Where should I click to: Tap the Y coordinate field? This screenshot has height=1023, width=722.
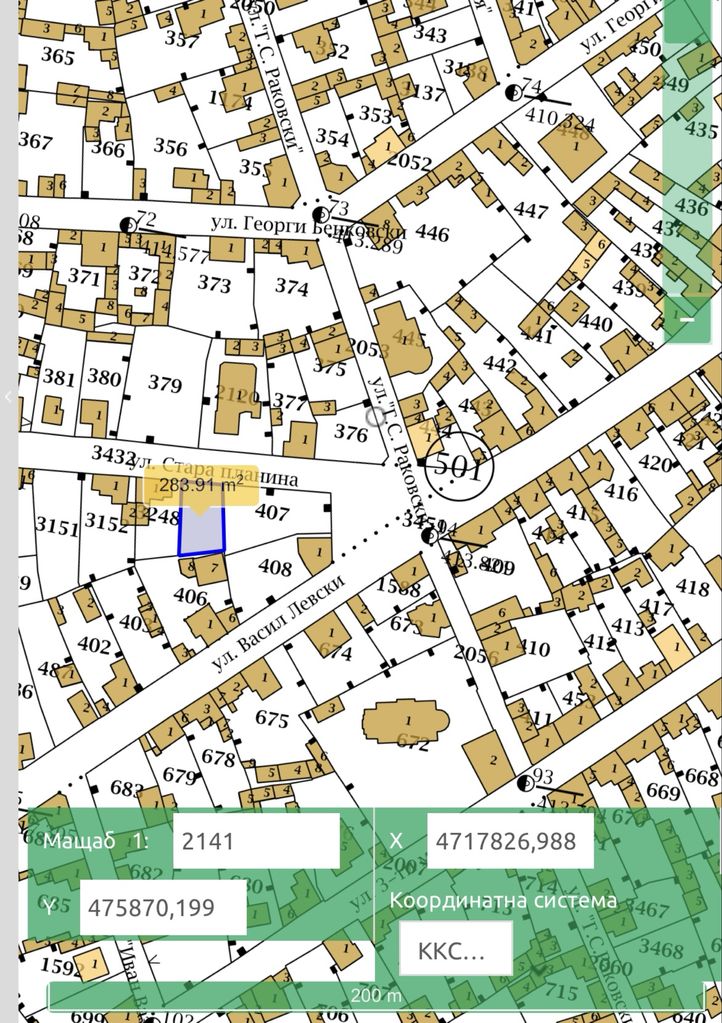[162, 908]
